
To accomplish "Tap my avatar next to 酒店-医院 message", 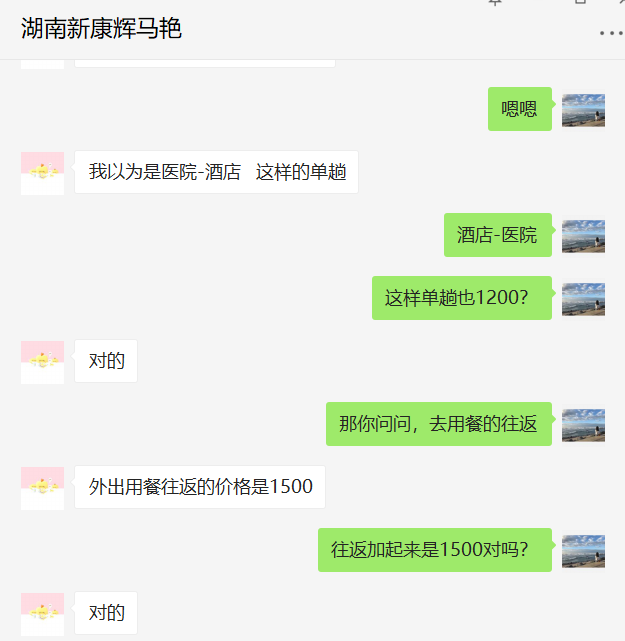I will coord(583,236).
